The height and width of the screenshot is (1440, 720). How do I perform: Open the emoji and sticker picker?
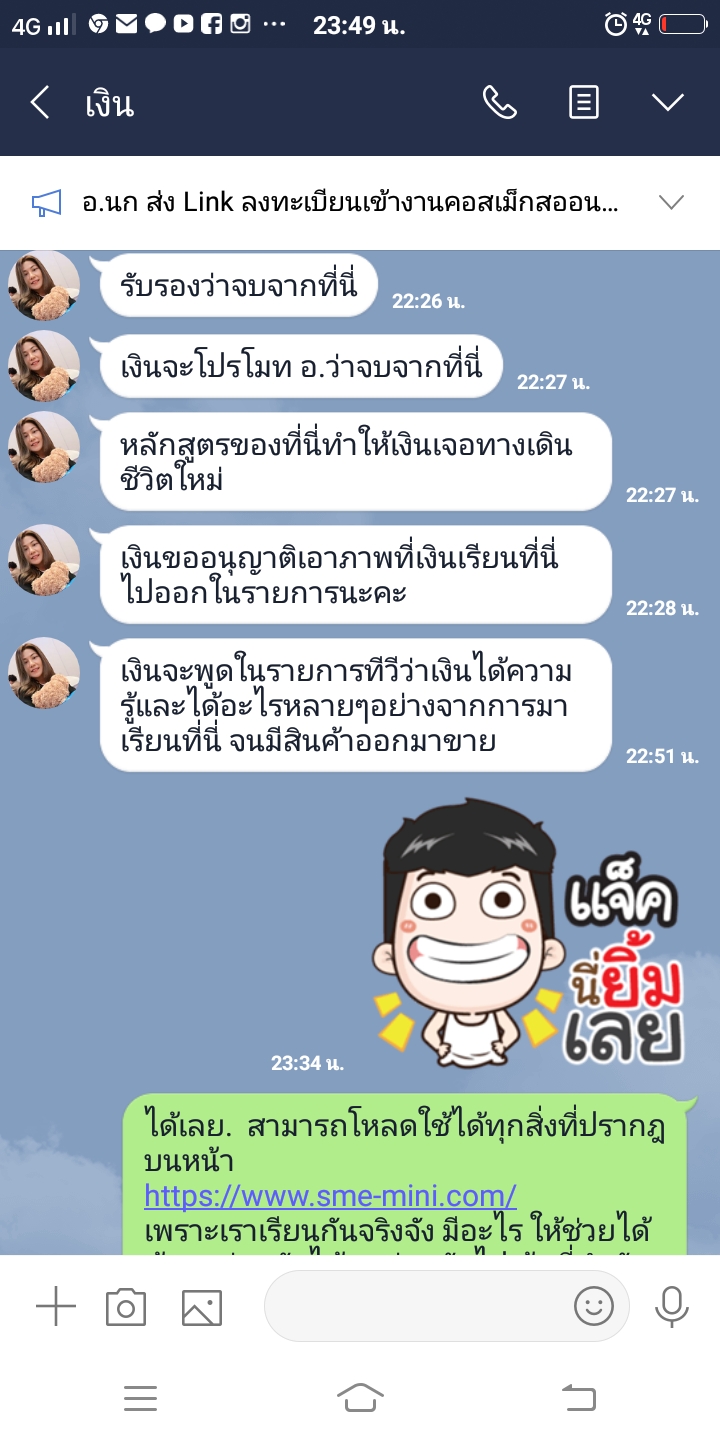[593, 1306]
